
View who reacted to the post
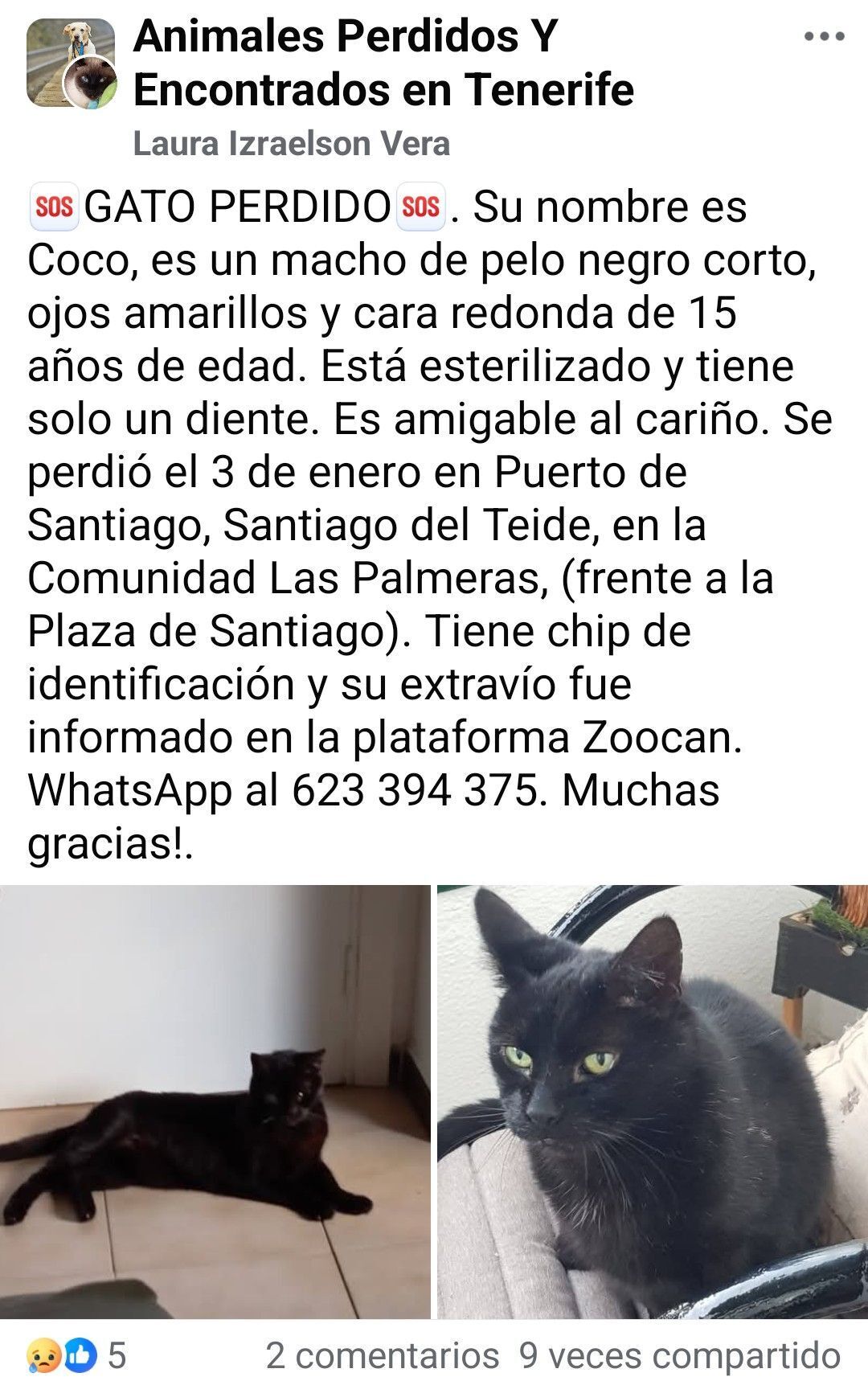[x=76, y=1355]
